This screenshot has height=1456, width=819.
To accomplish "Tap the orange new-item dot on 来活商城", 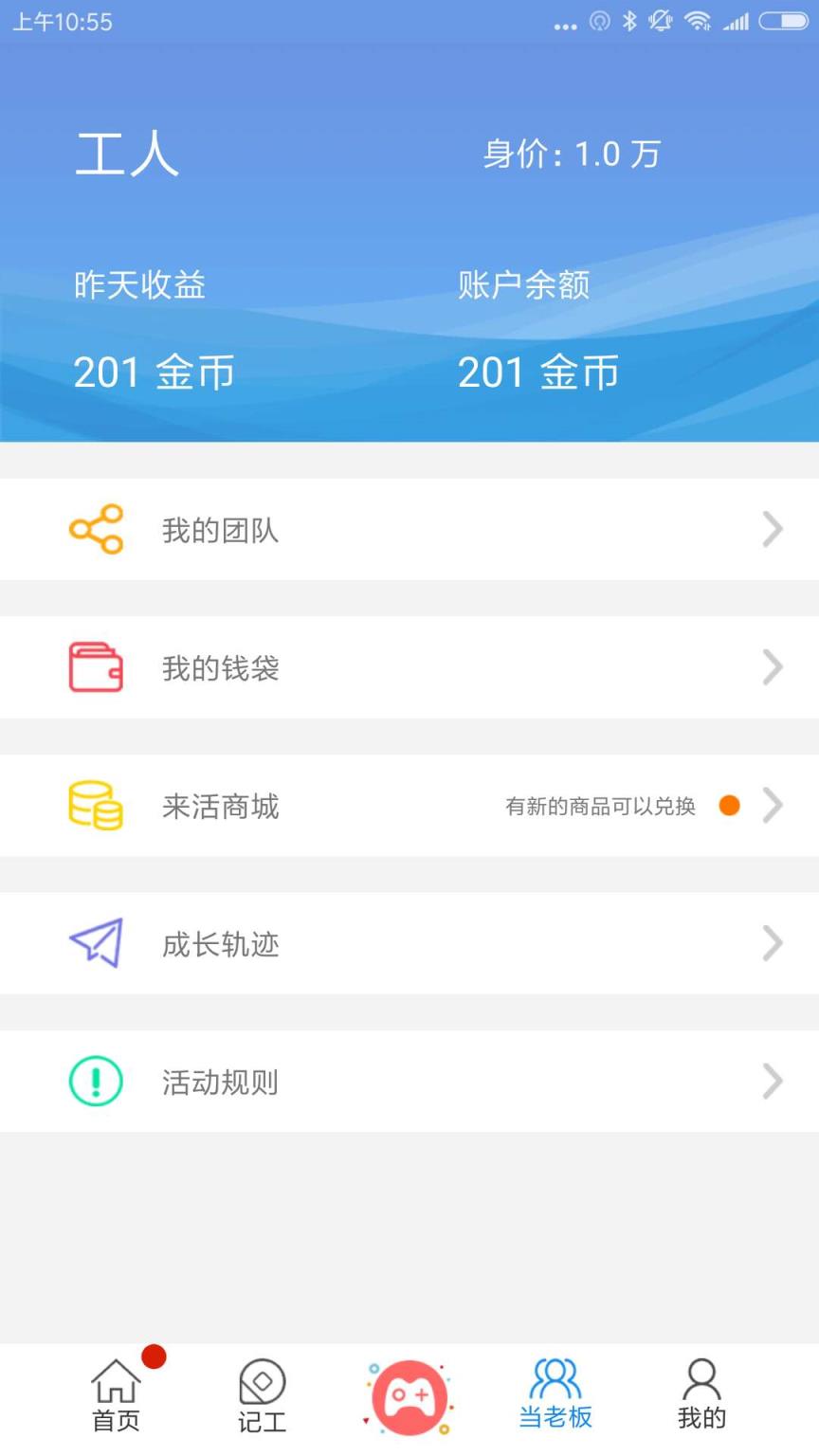I will [x=728, y=806].
